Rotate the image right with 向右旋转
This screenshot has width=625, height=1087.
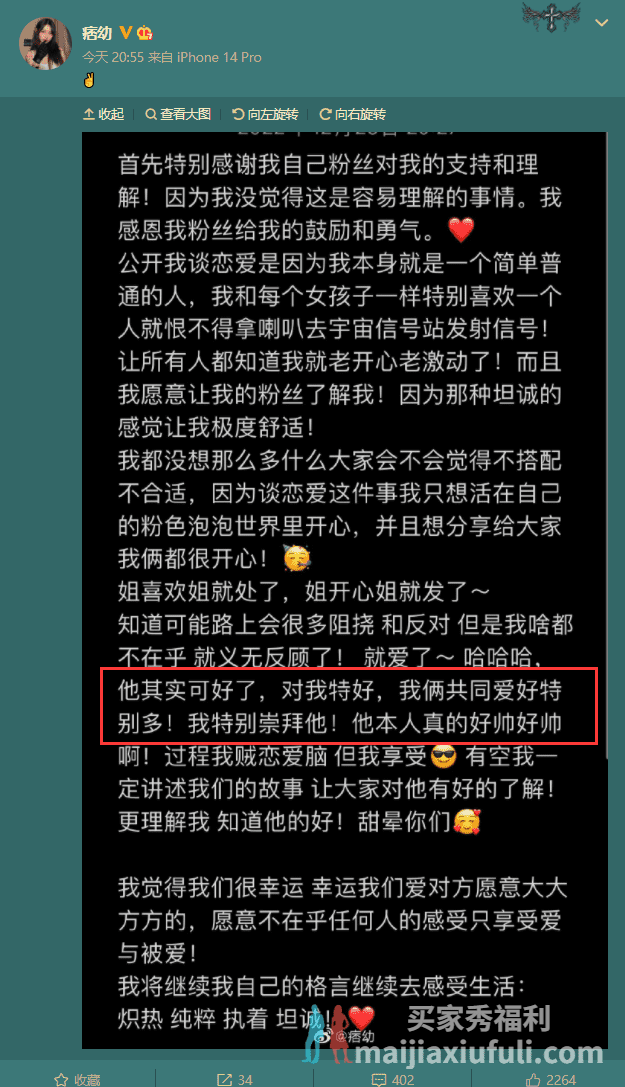click(x=352, y=114)
